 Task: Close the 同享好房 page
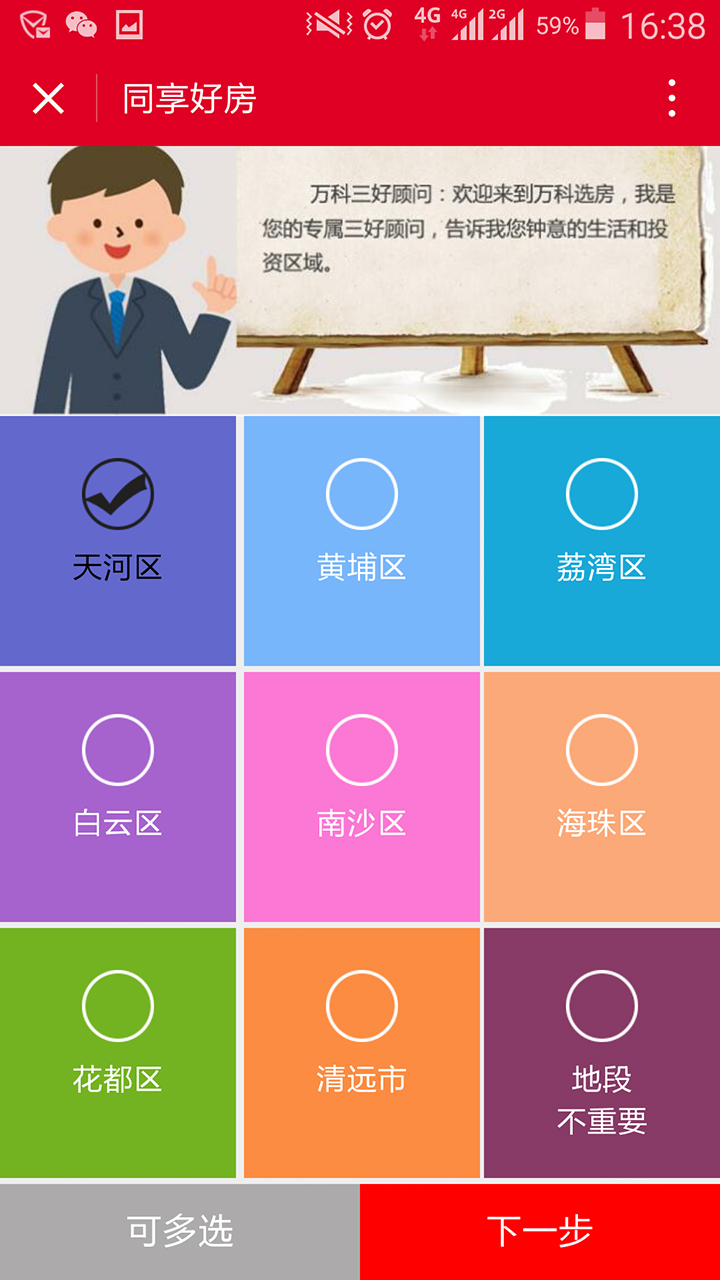point(48,99)
